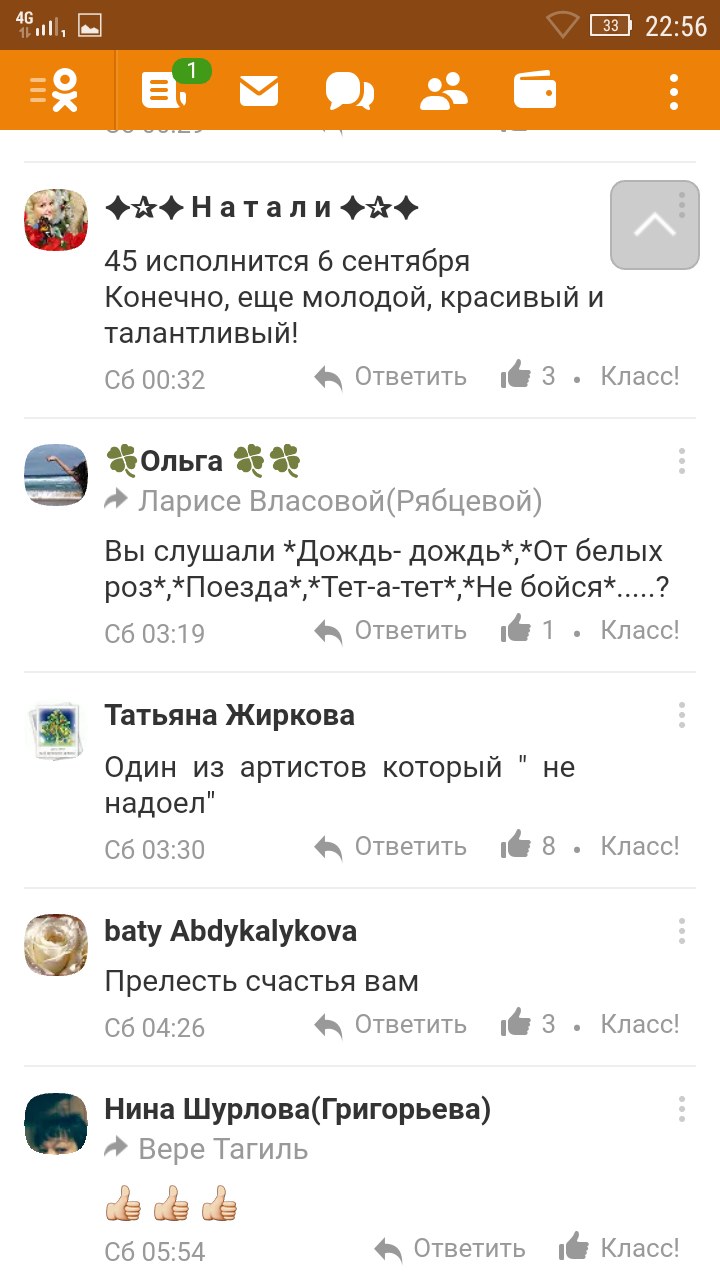This screenshot has height=1280, width=720.
Task: Give Класс to Нина Шурлова's comment
Action: pos(639,1249)
